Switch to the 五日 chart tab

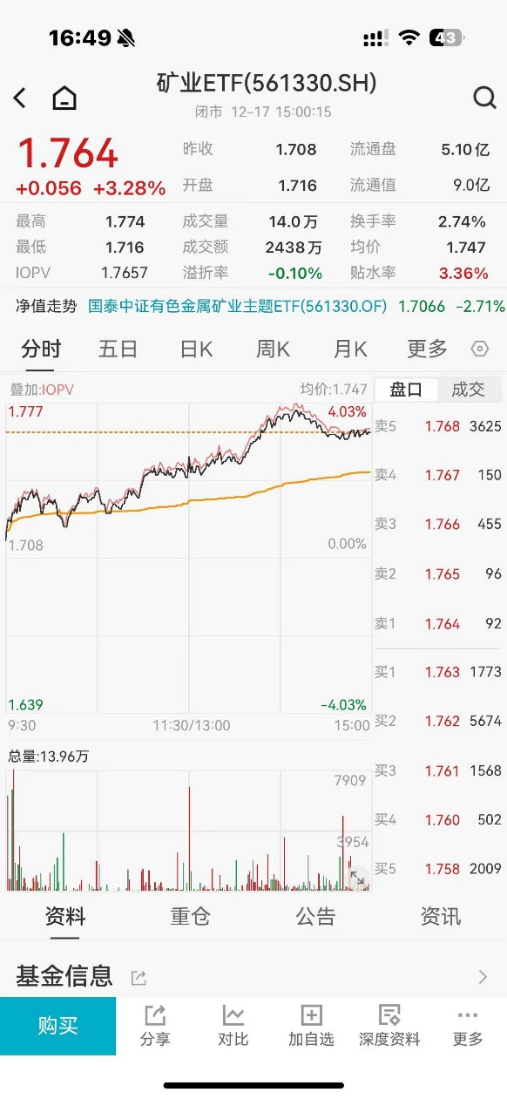tap(118, 348)
